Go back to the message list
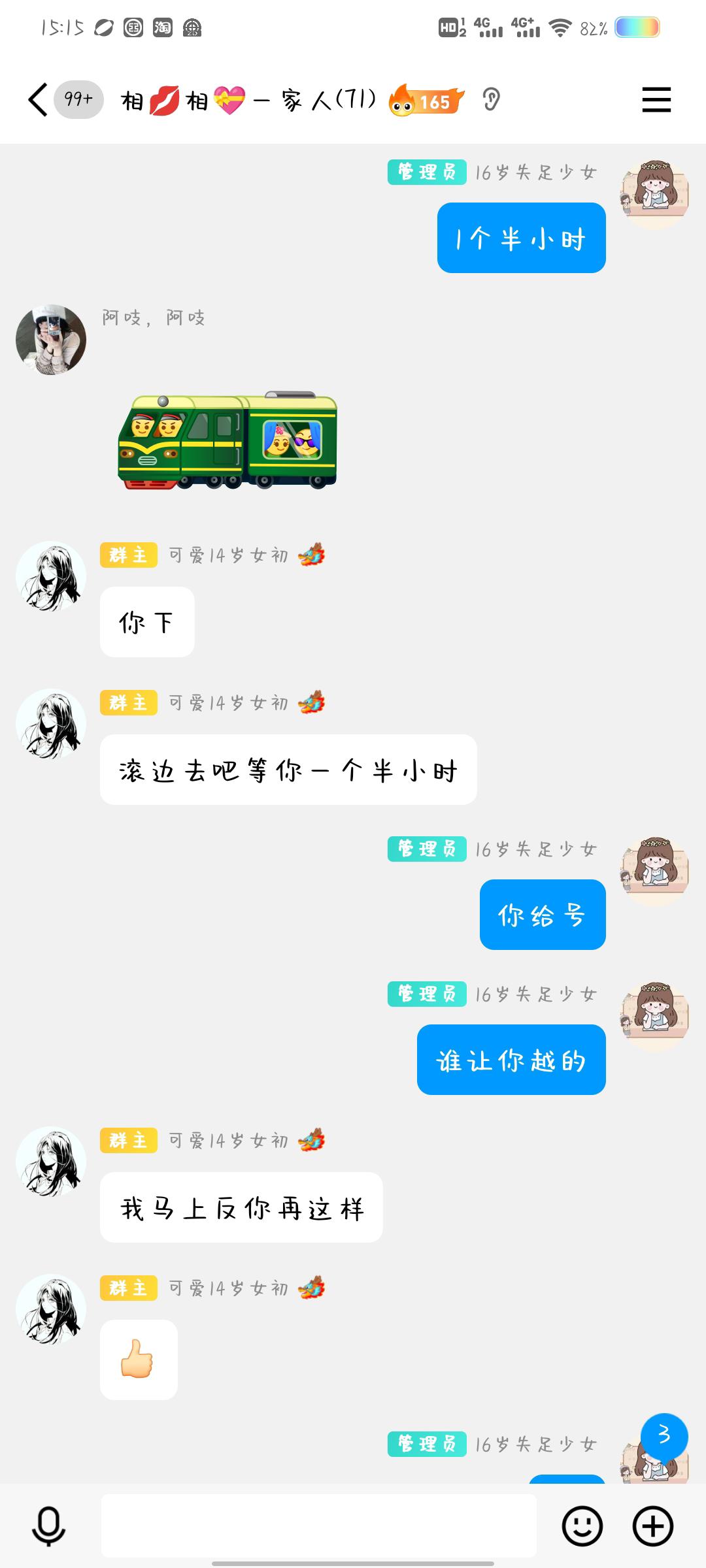 tap(38, 100)
